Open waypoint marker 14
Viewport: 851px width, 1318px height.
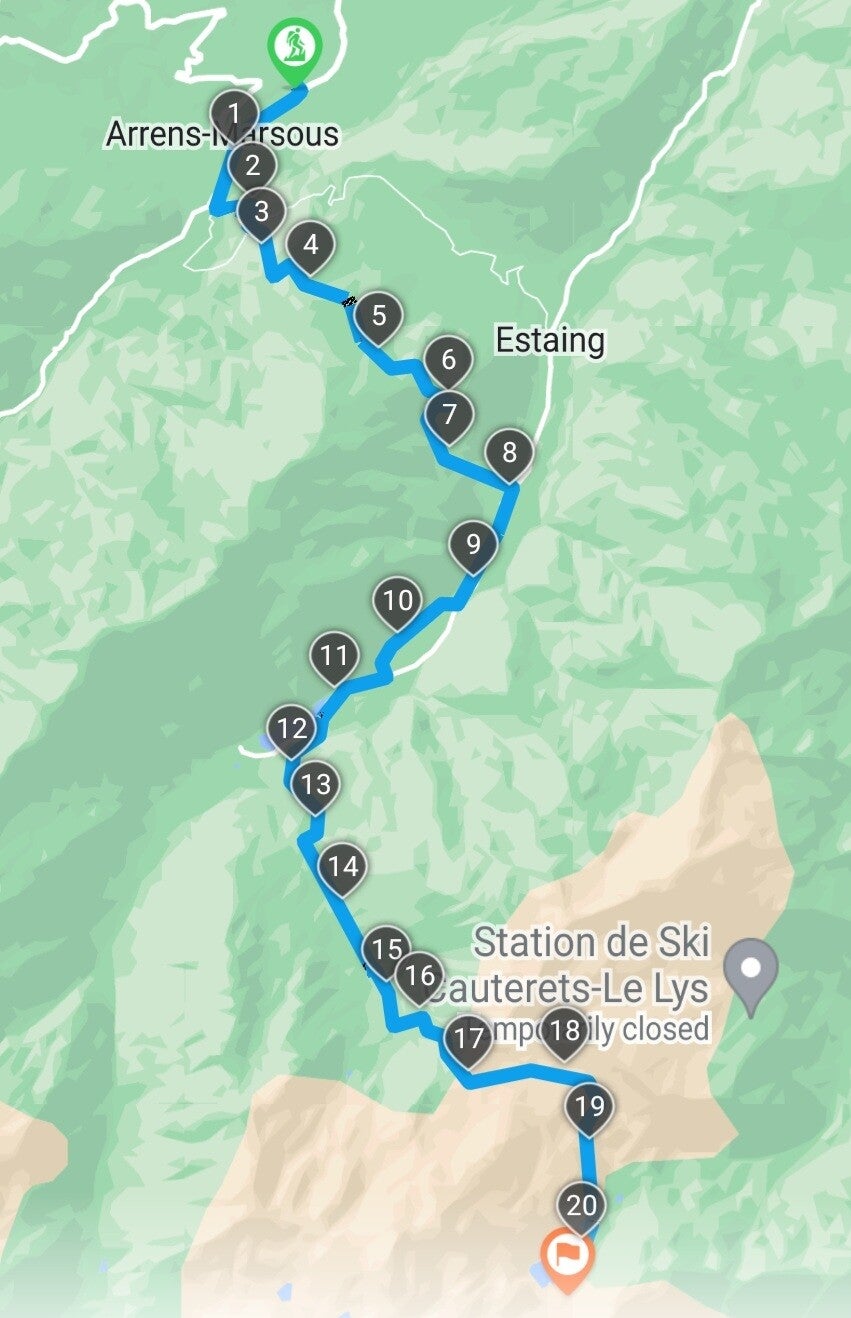click(342, 867)
